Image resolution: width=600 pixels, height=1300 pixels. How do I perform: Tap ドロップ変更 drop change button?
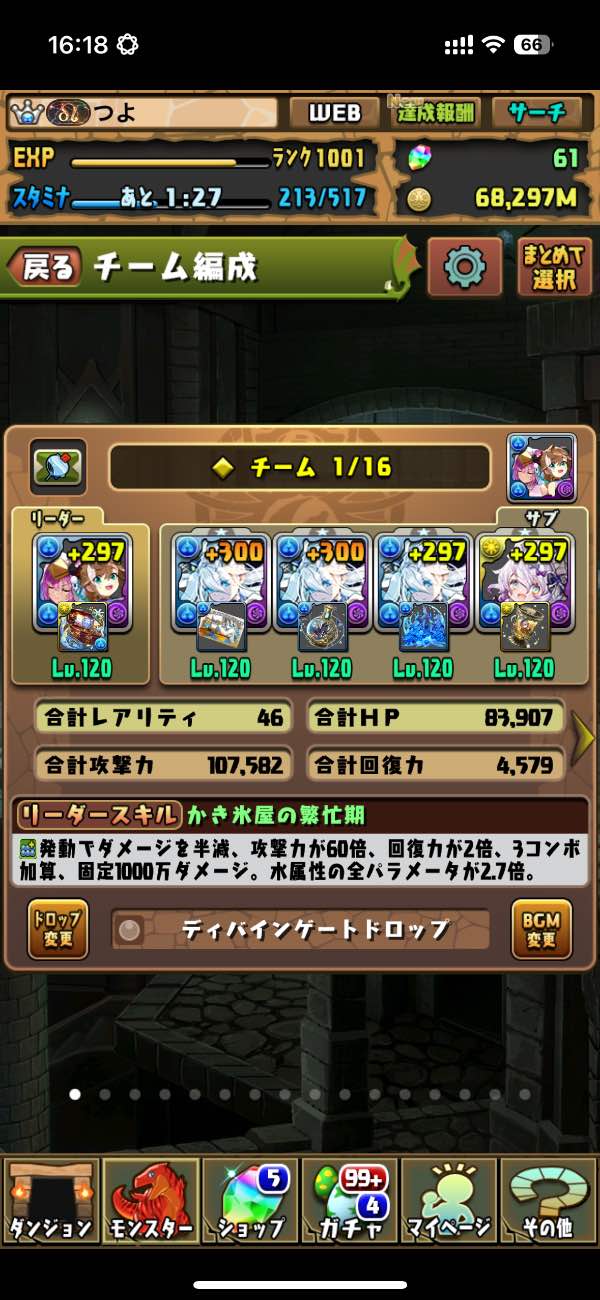click(57, 929)
